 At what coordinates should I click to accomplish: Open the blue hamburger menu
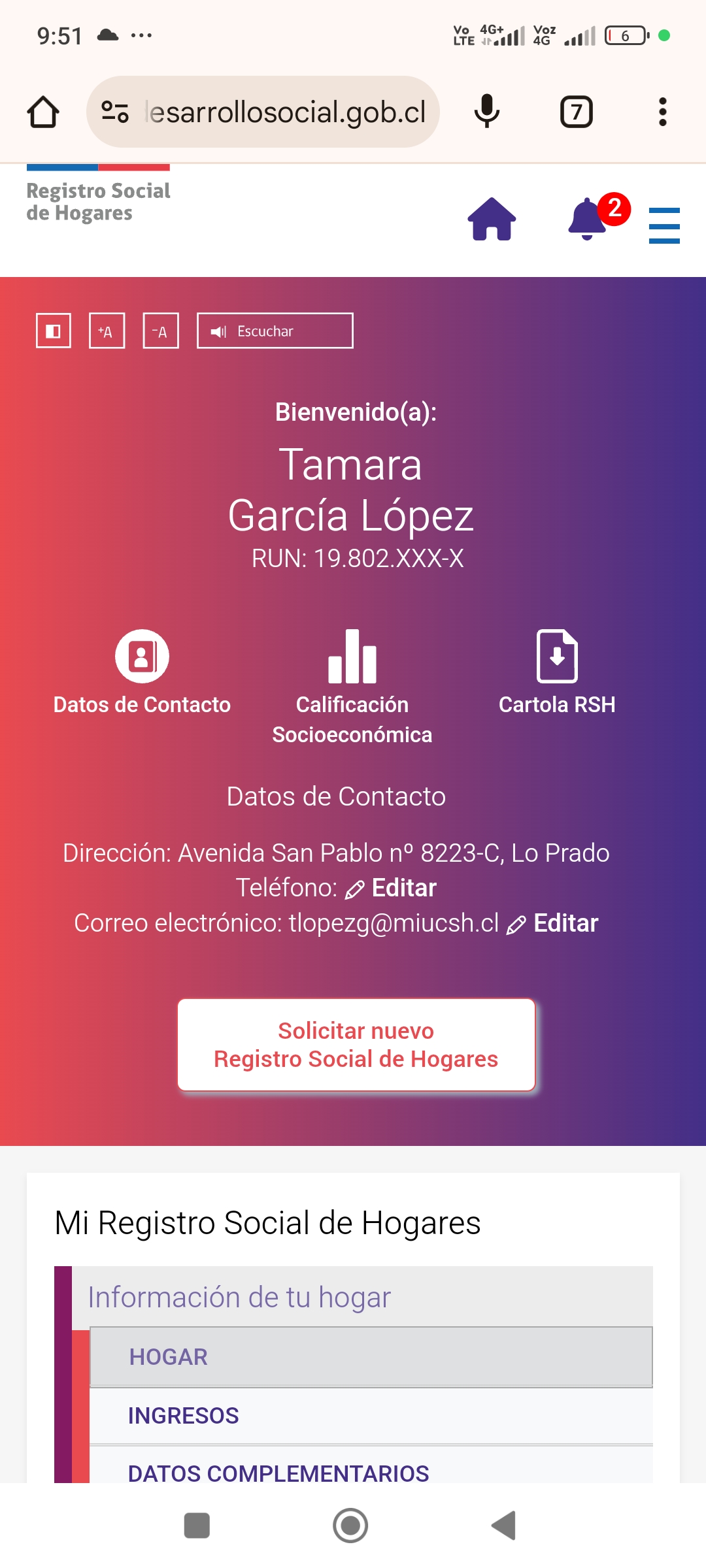664,225
